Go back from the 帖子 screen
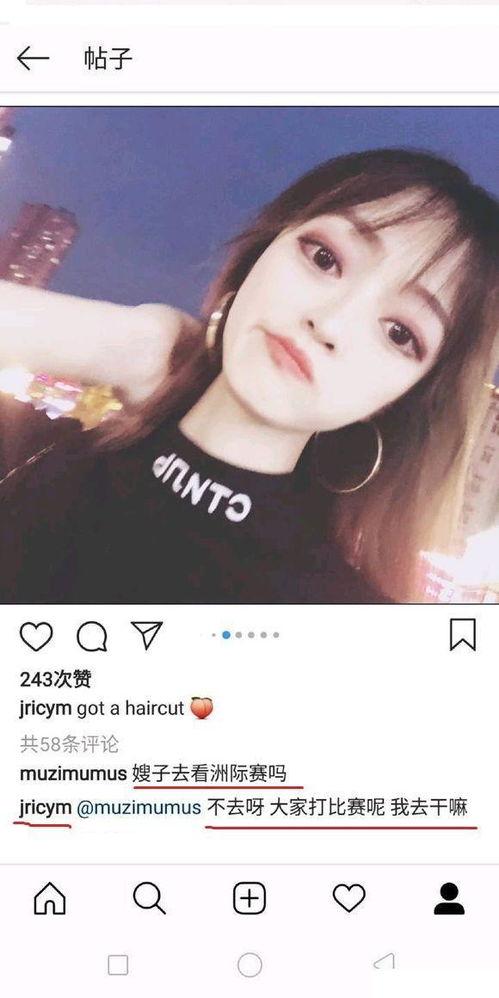499x998 pixels. point(33,59)
